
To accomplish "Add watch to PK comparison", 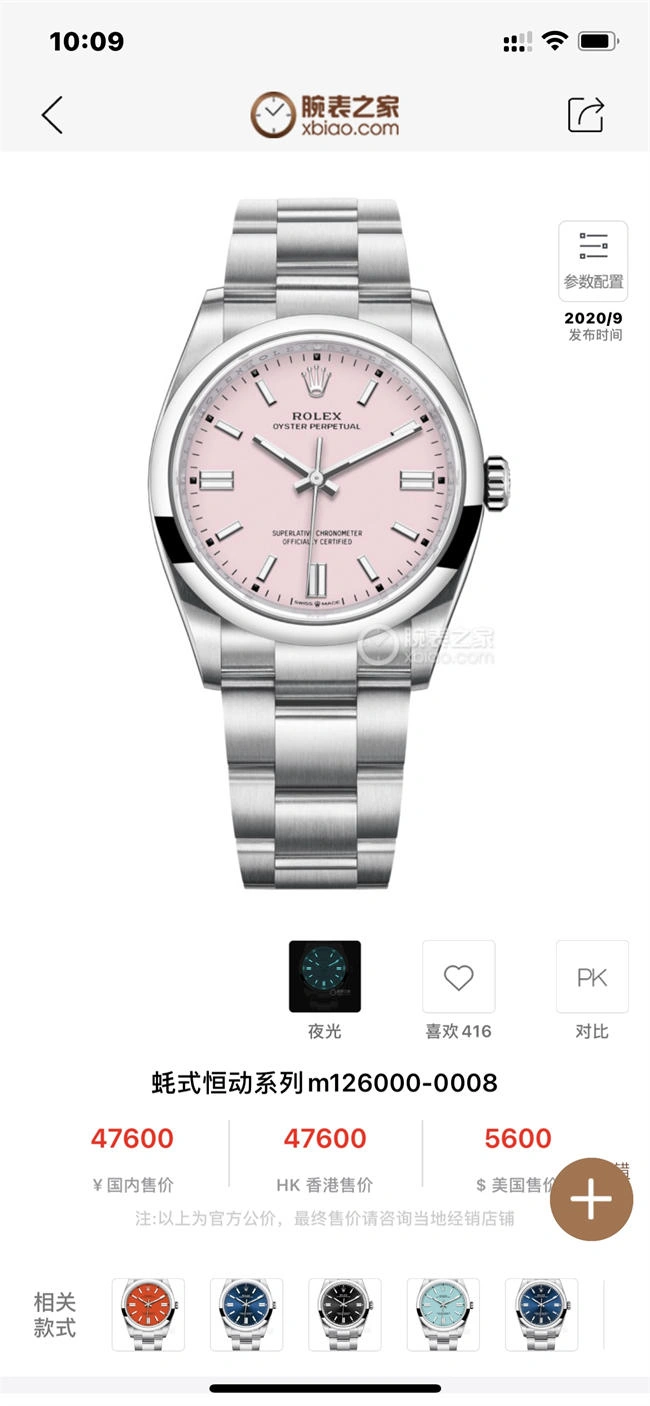I will click(592, 976).
